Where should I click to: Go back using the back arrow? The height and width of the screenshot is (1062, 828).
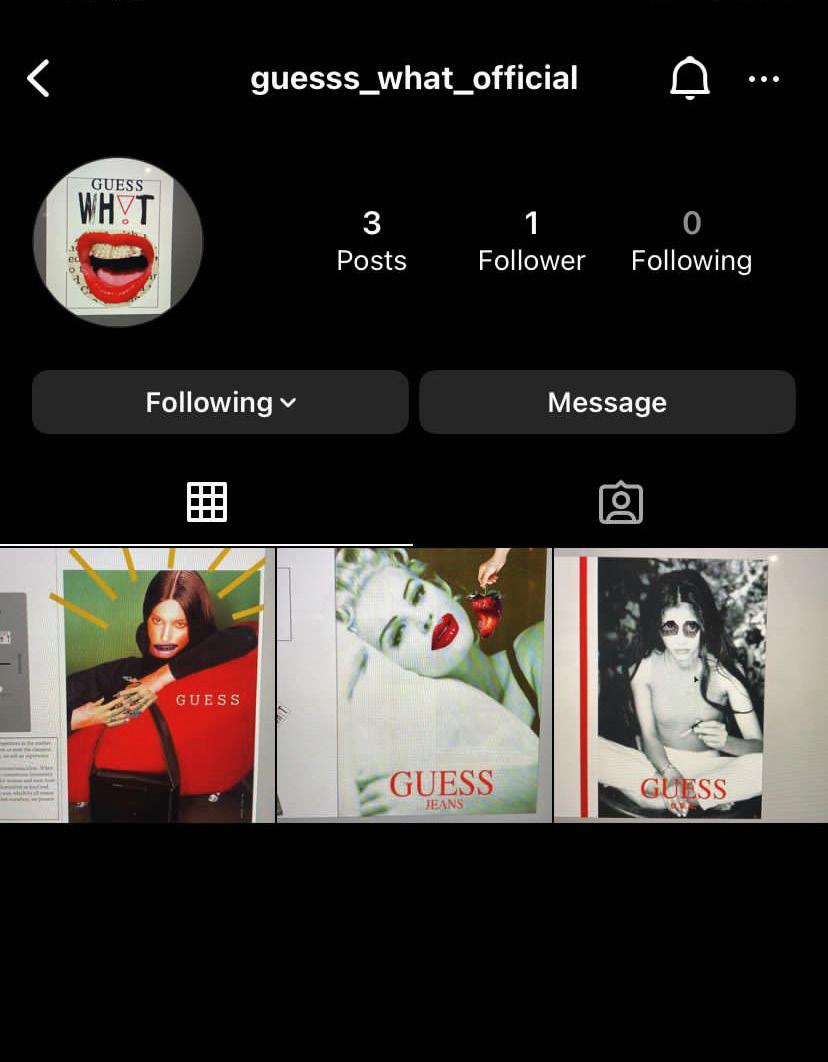tap(38, 78)
